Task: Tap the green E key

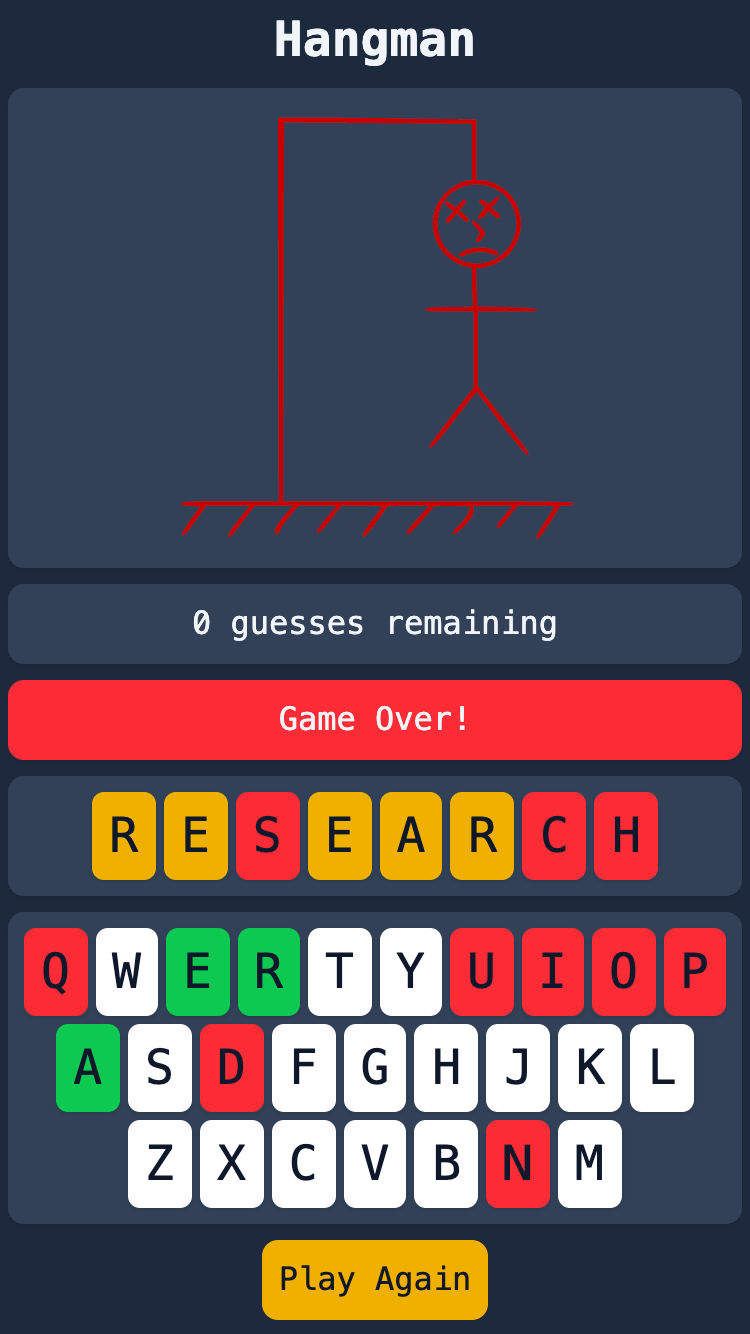Action: click(x=198, y=972)
